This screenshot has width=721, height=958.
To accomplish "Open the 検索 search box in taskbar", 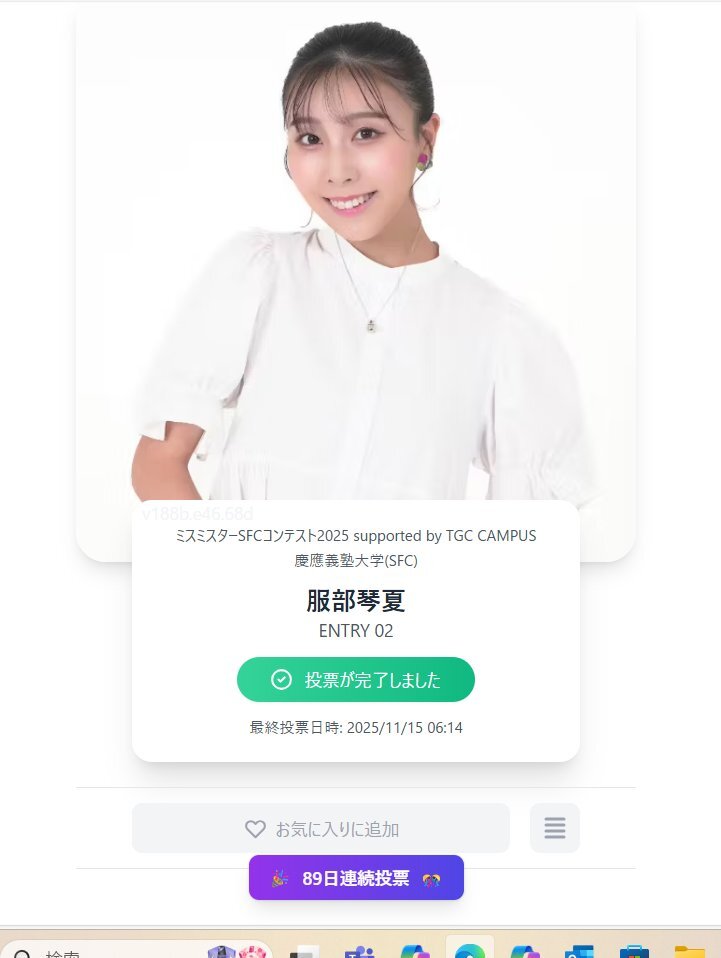I will tap(60, 952).
